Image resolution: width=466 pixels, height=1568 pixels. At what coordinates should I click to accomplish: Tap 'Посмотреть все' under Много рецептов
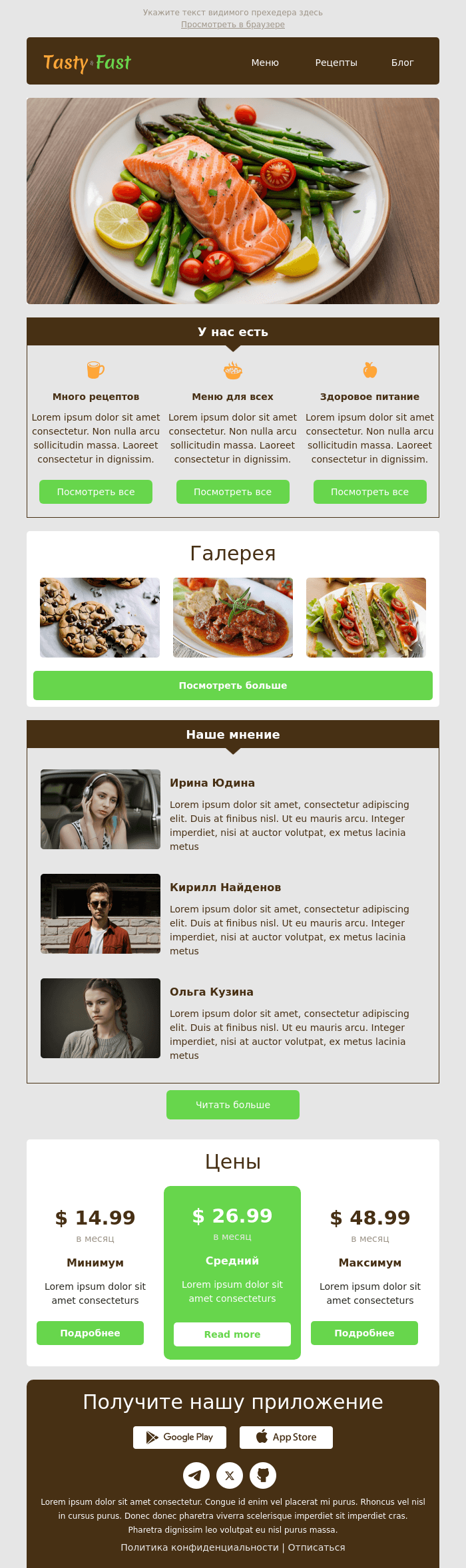(96, 492)
